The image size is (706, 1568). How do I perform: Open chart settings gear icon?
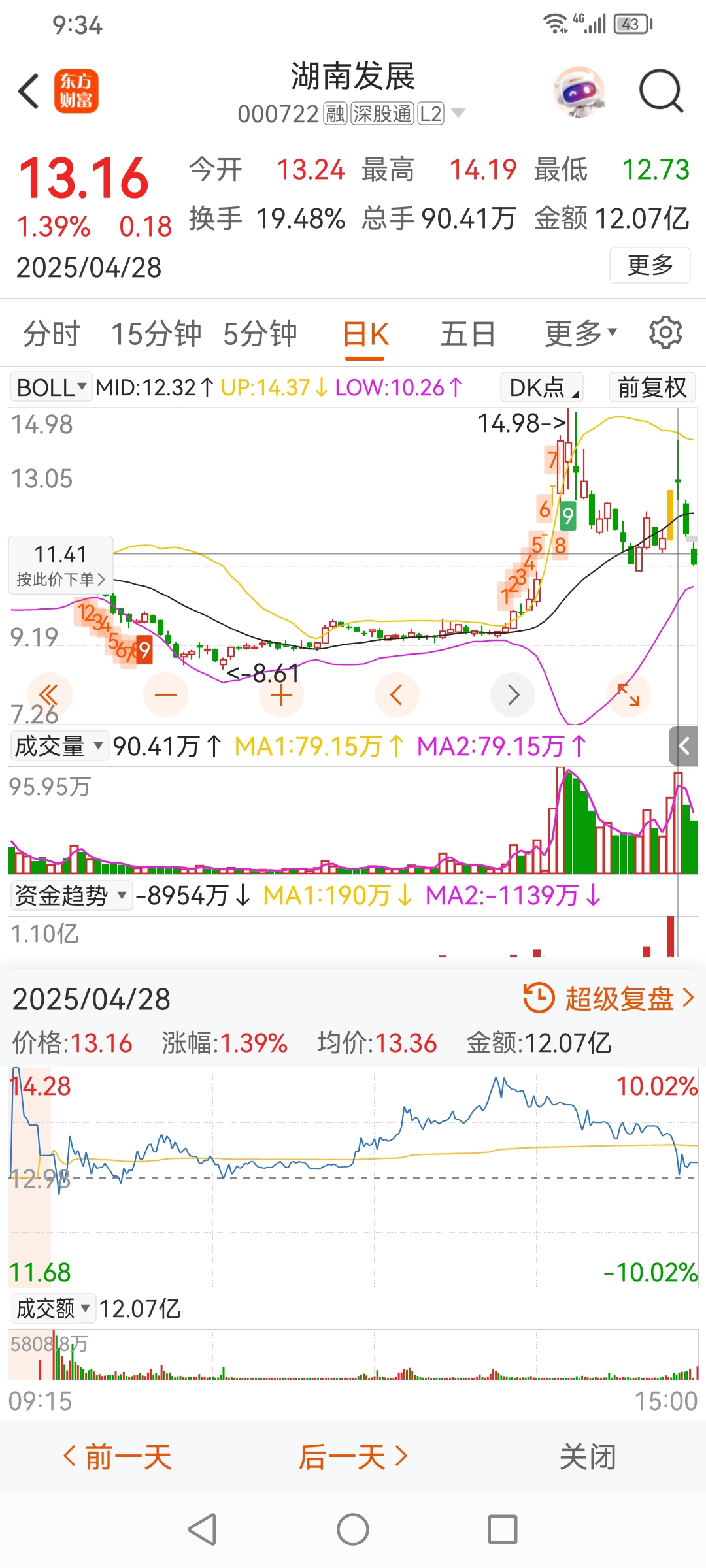[665, 333]
